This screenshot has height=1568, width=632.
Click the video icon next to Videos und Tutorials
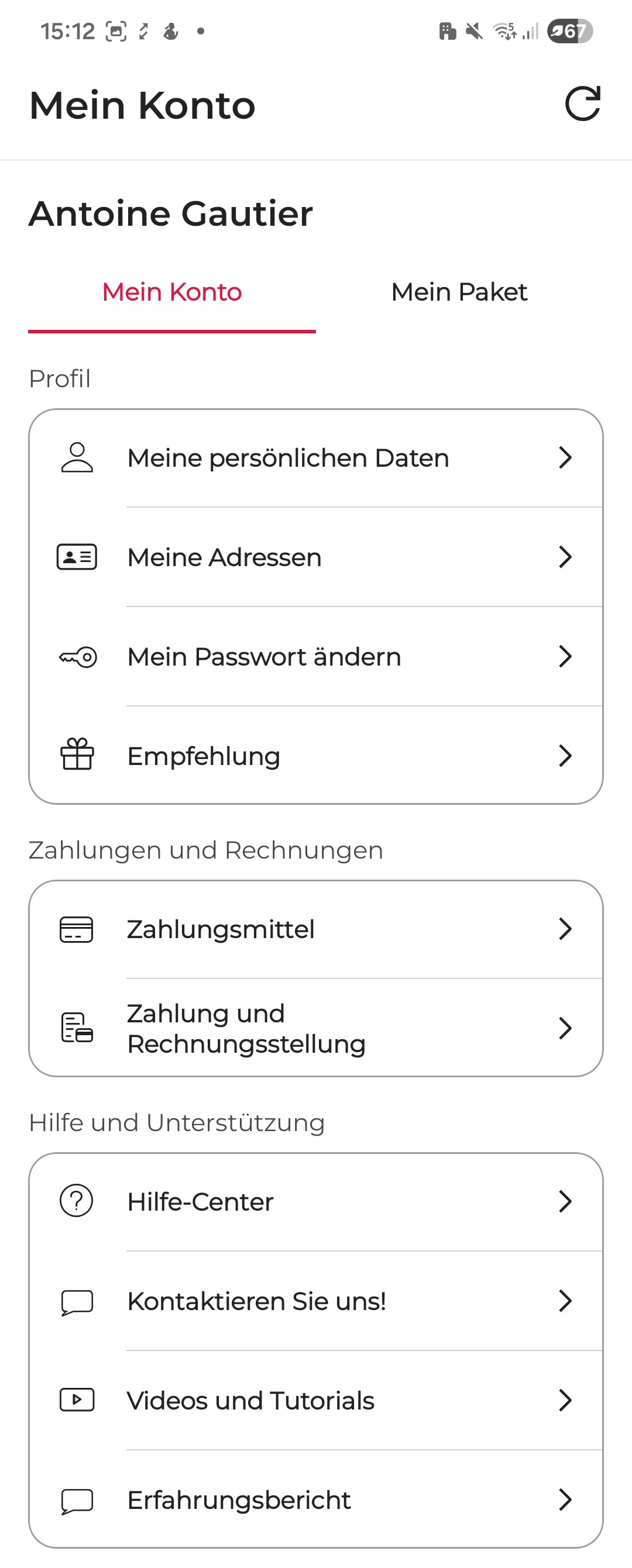[x=77, y=1400]
